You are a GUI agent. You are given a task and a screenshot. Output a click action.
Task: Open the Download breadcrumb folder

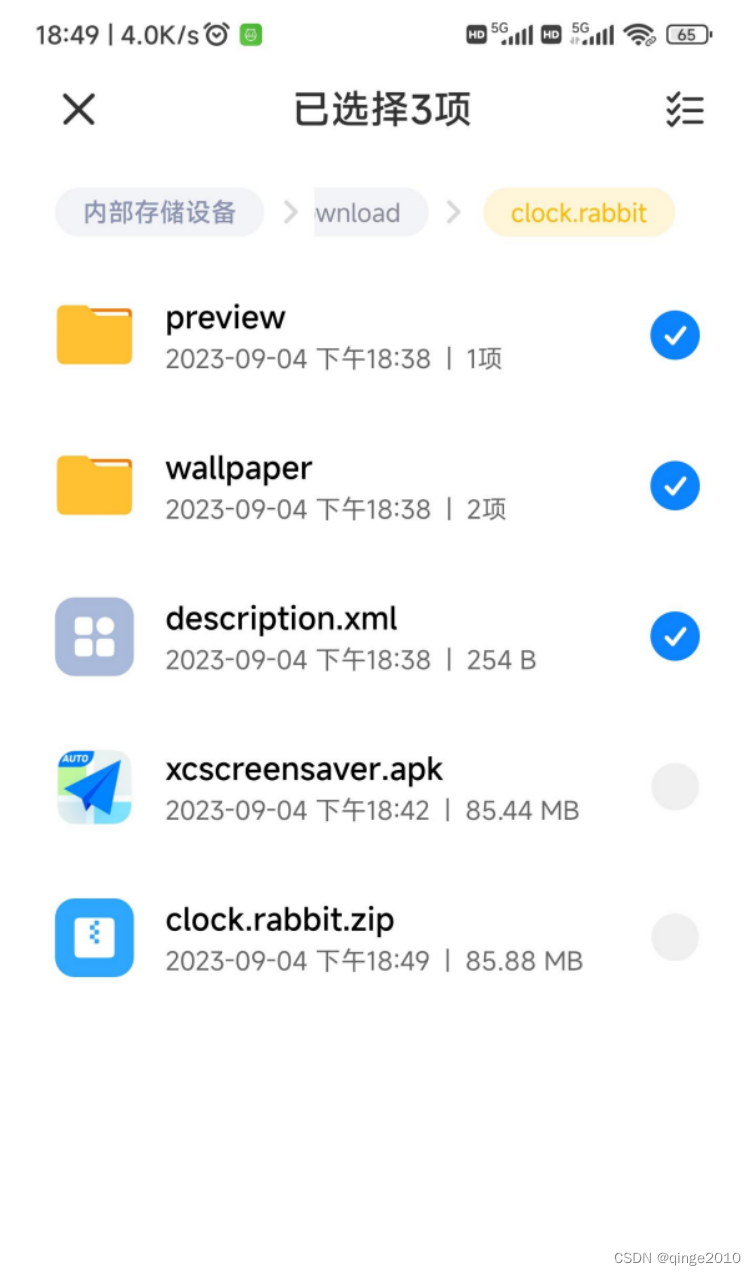(371, 212)
